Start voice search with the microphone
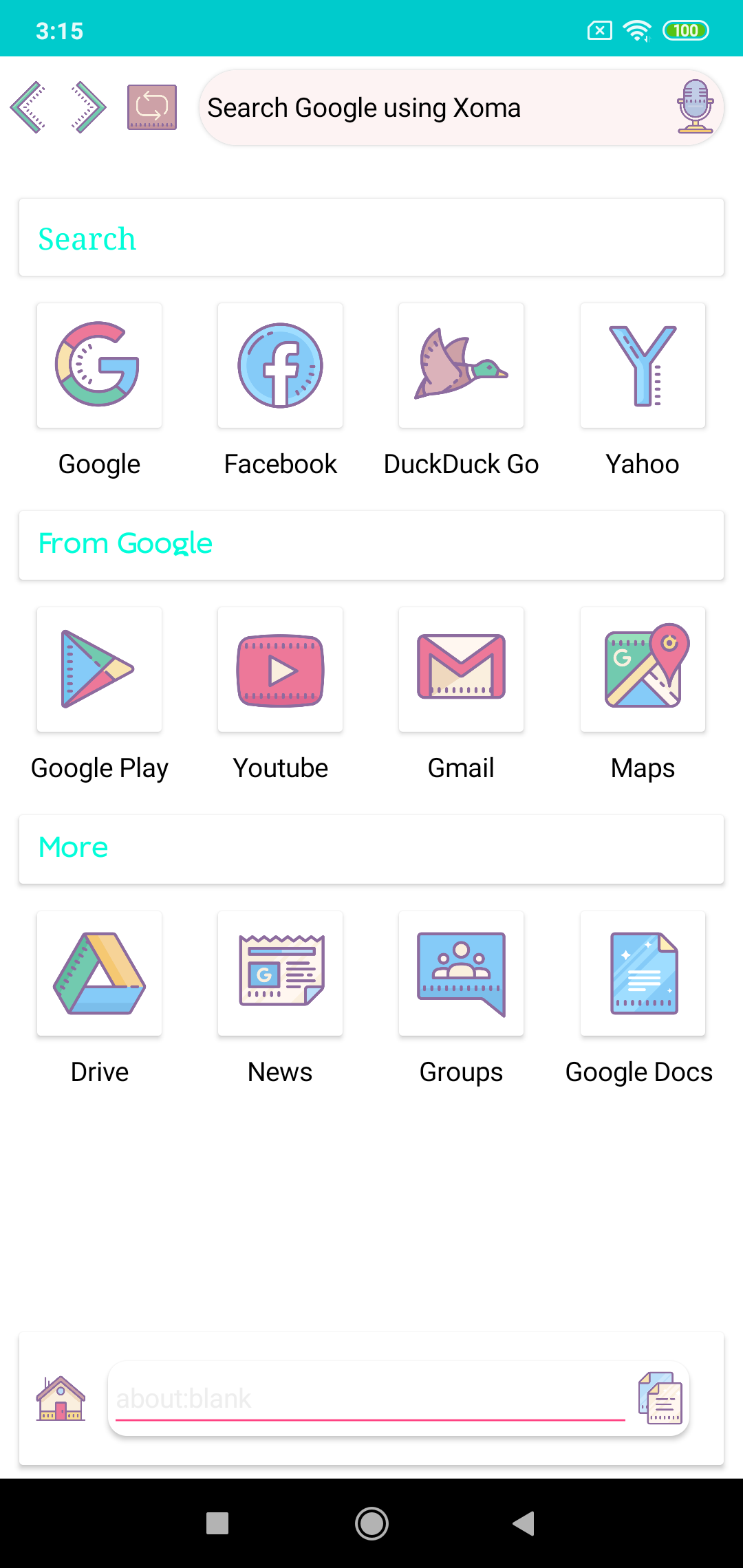 695,107
